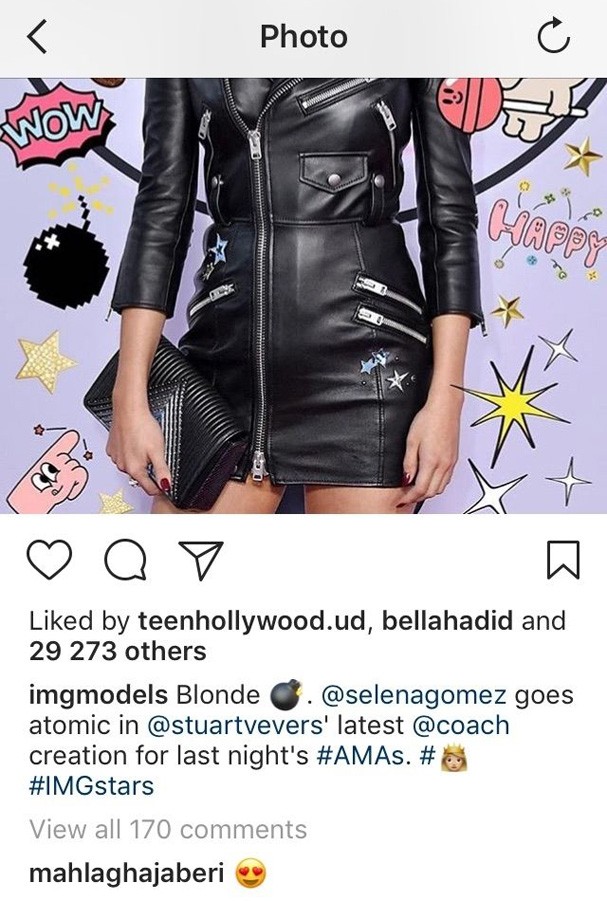Bookmark this post

pyautogui.click(x=563, y=561)
